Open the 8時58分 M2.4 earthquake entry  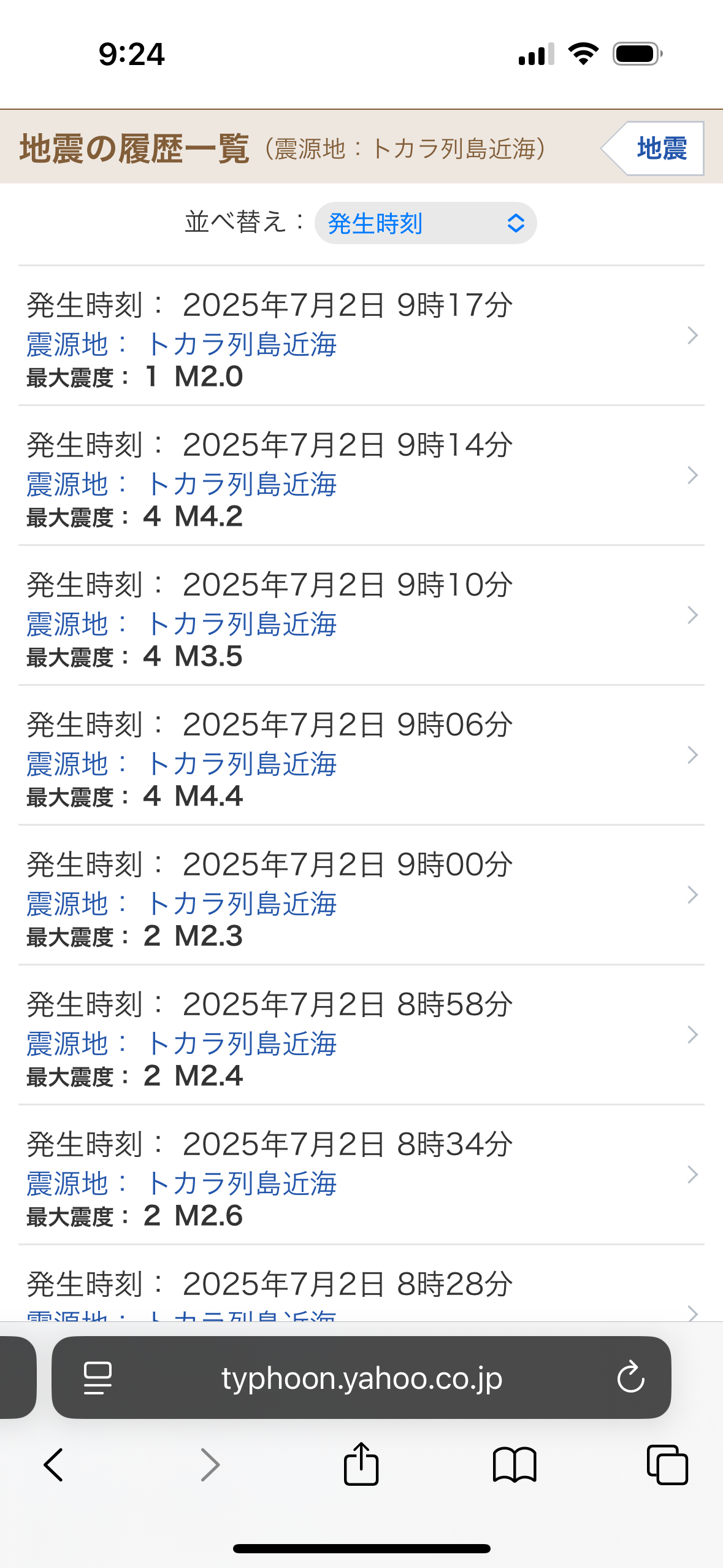[x=361, y=1035]
